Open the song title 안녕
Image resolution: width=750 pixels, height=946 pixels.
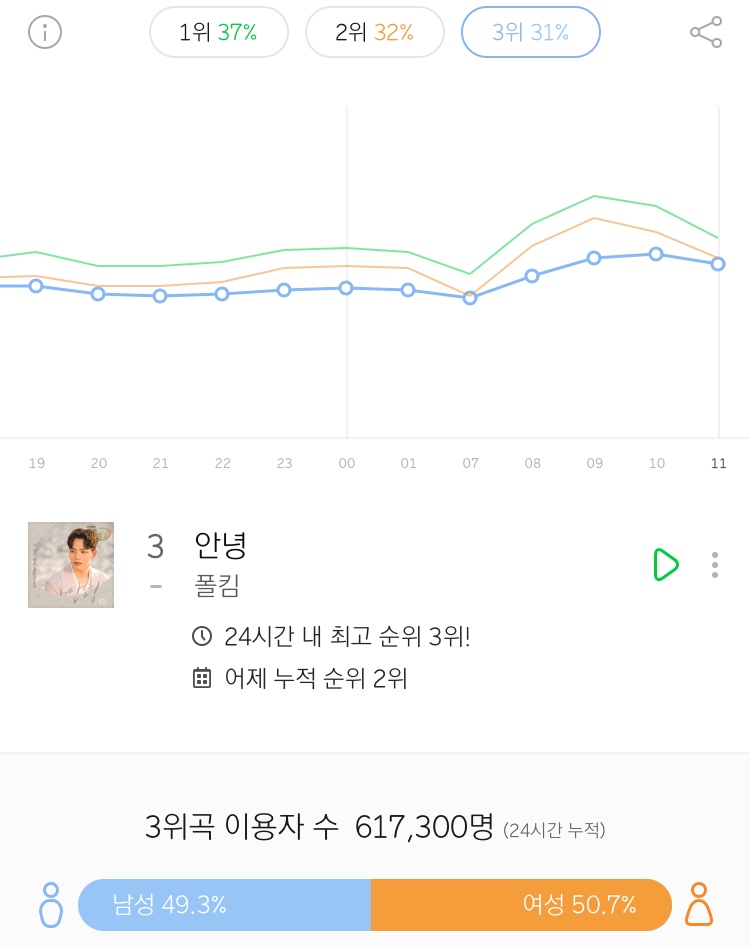pos(221,545)
